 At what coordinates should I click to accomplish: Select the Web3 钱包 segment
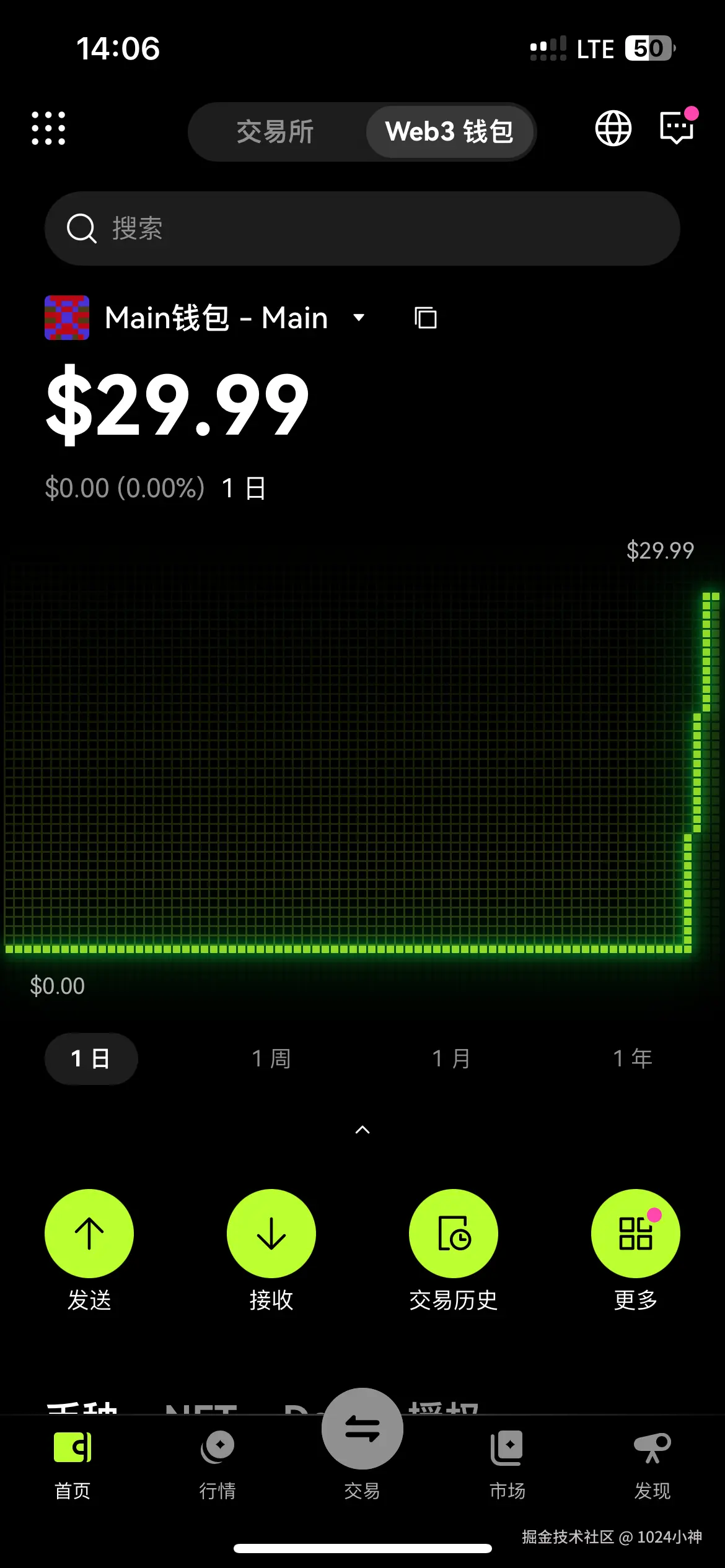point(449,132)
